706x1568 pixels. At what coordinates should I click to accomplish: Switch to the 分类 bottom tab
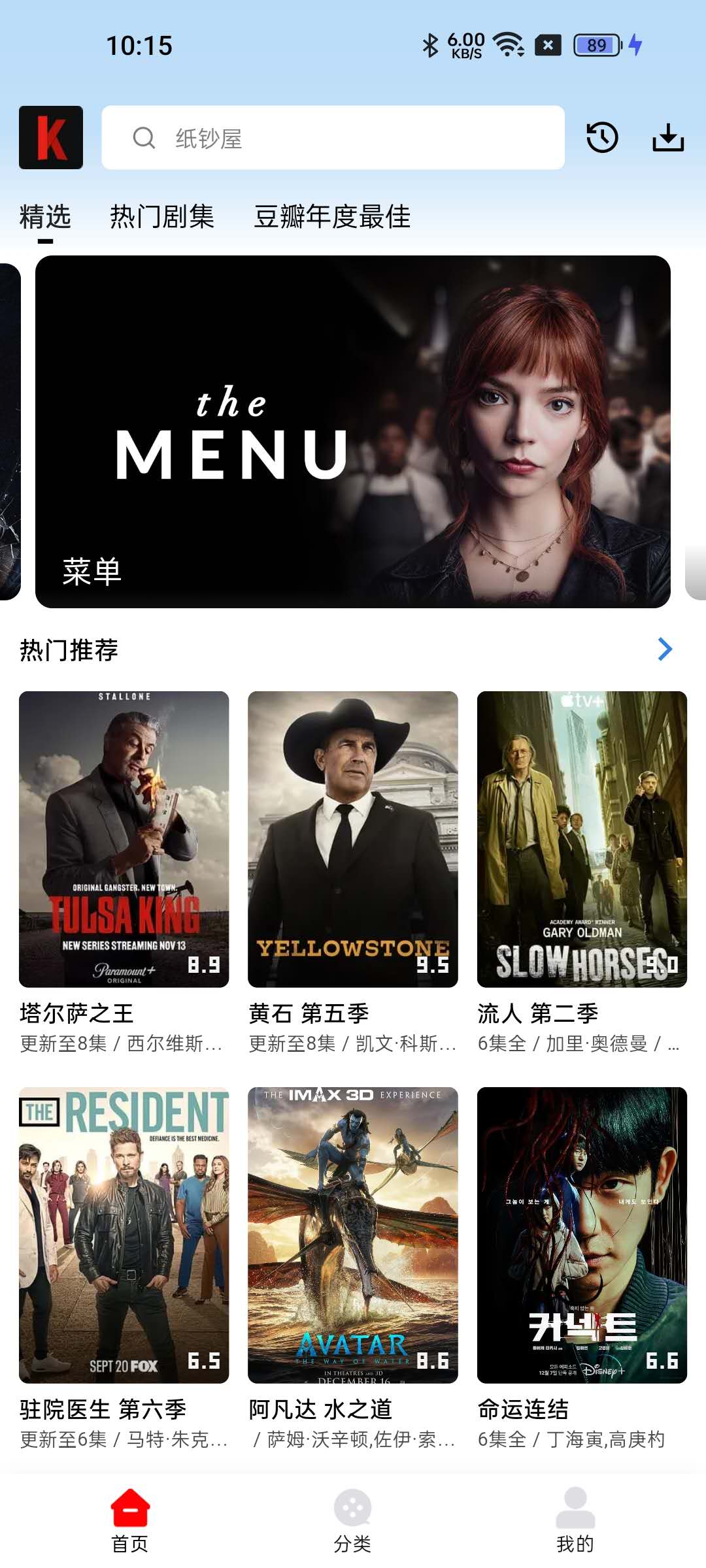click(x=353, y=1520)
